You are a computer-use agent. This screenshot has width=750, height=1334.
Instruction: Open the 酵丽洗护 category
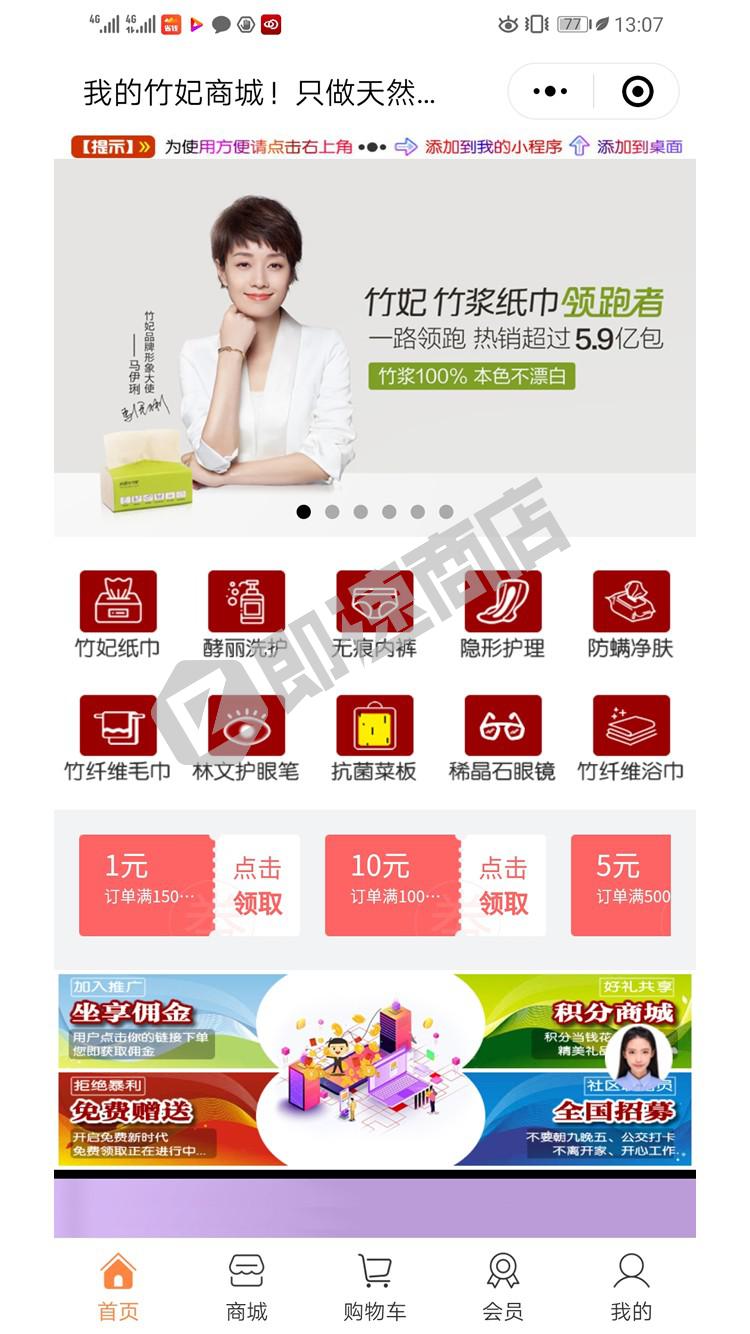point(246,613)
